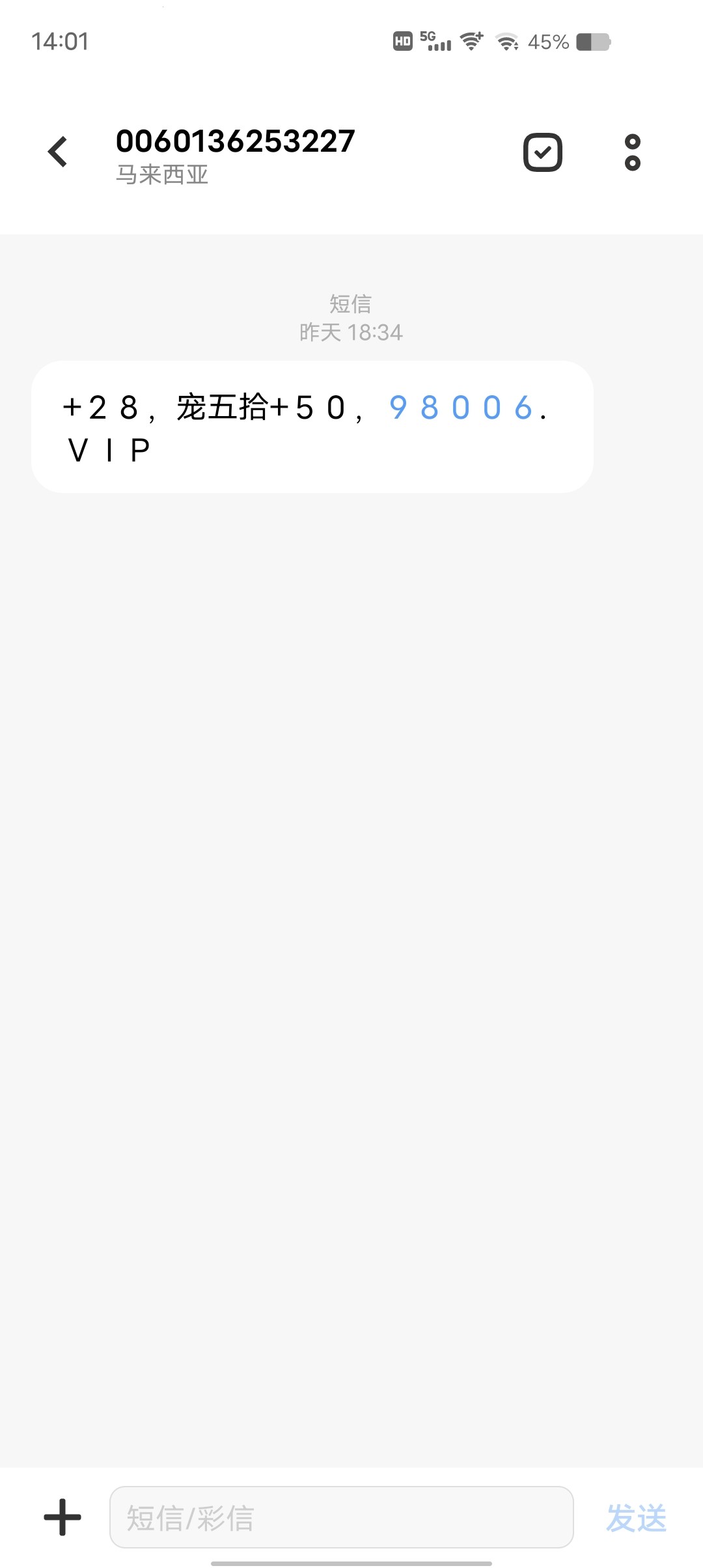The height and width of the screenshot is (1568, 703).
Task: Focus the 短信/彩信 text field
Action: [341, 1517]
